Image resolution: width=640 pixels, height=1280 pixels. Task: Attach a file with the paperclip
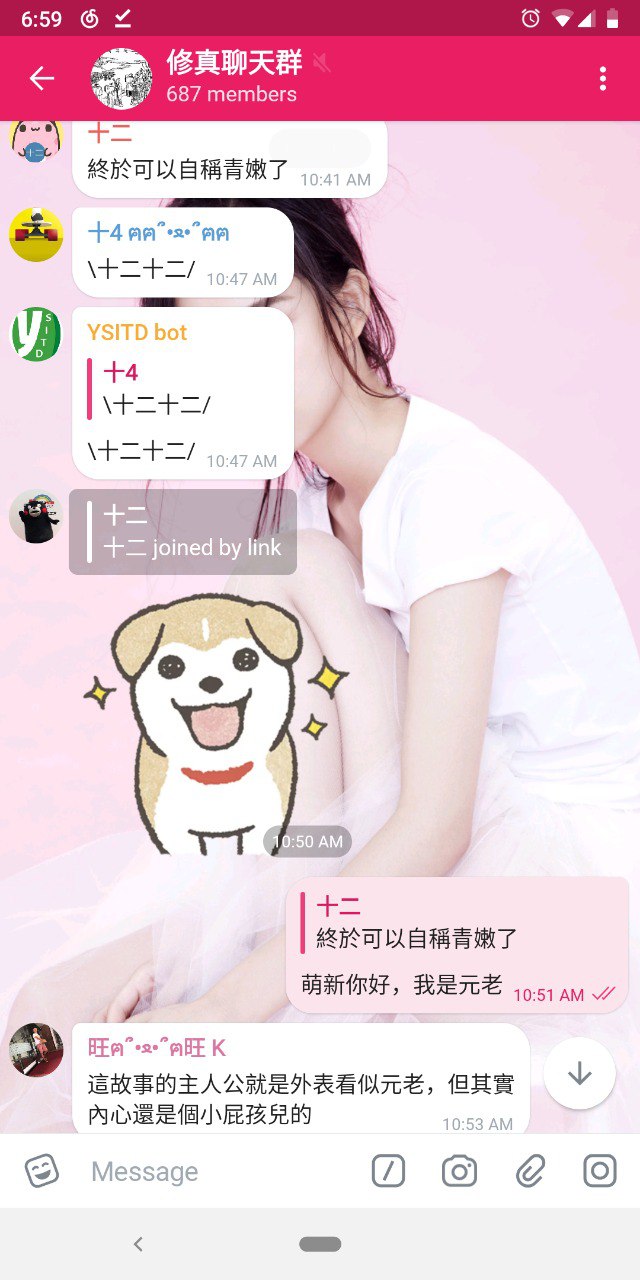(x=530, y=1170)
